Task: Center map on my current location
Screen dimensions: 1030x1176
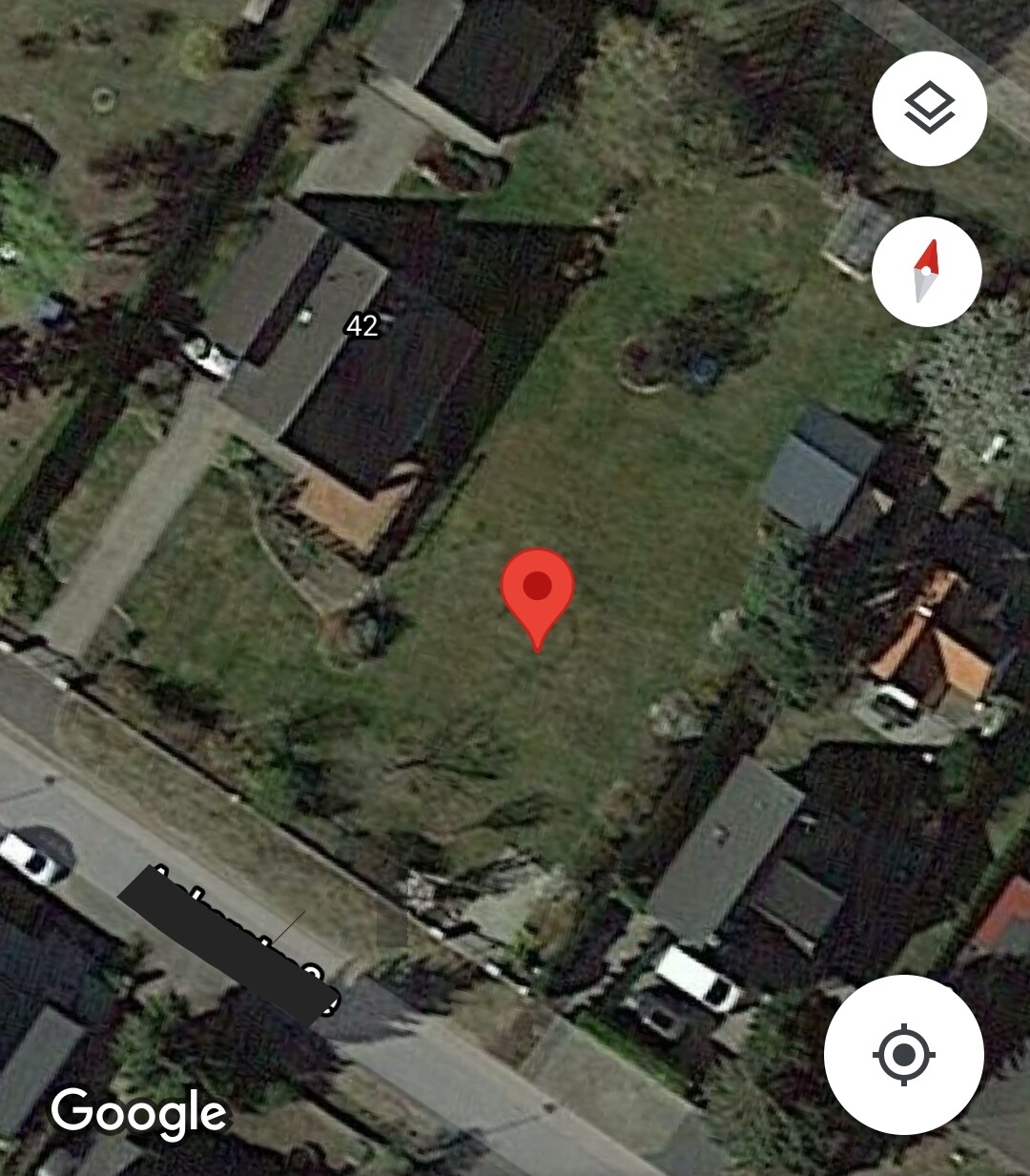Action: click(903, 1054)
